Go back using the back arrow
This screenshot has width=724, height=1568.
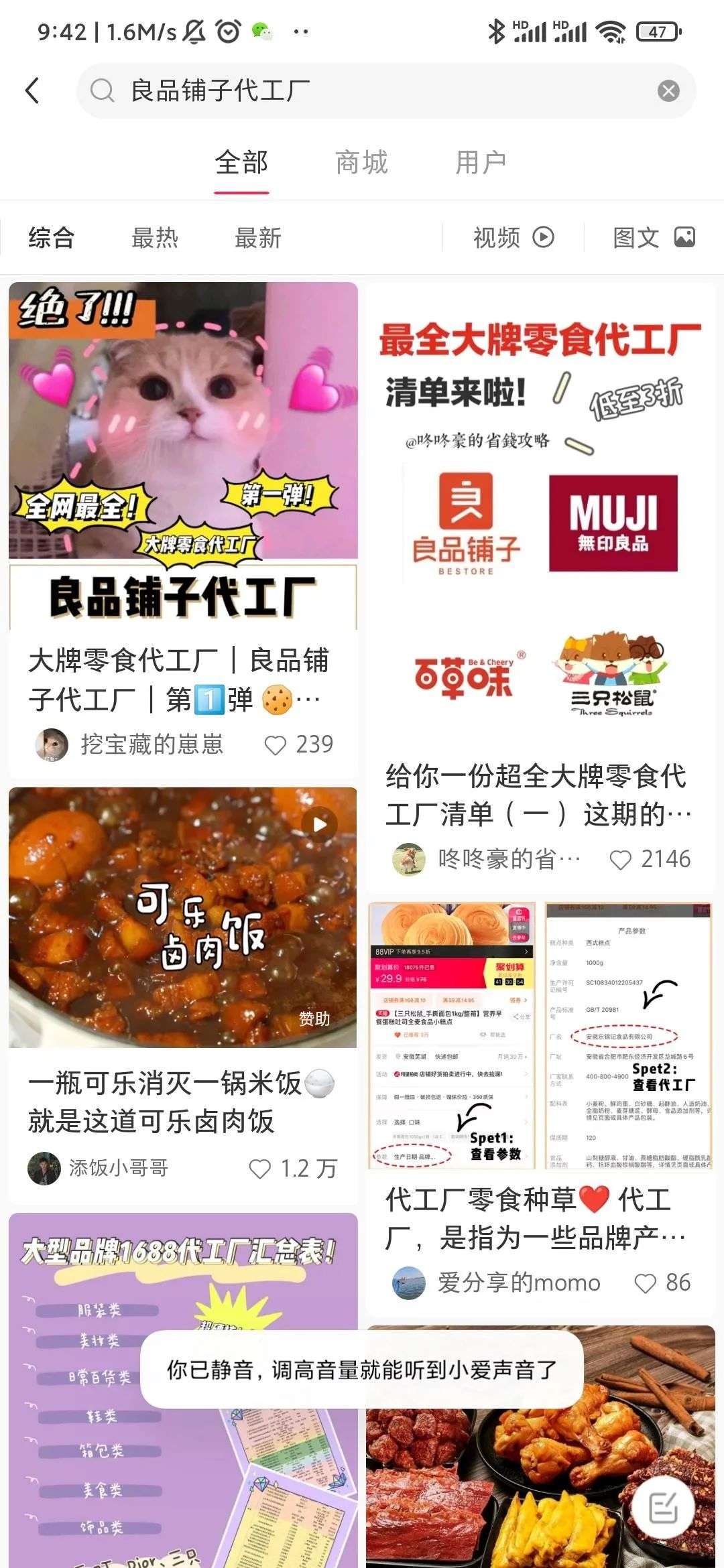[x=32, y=90]
